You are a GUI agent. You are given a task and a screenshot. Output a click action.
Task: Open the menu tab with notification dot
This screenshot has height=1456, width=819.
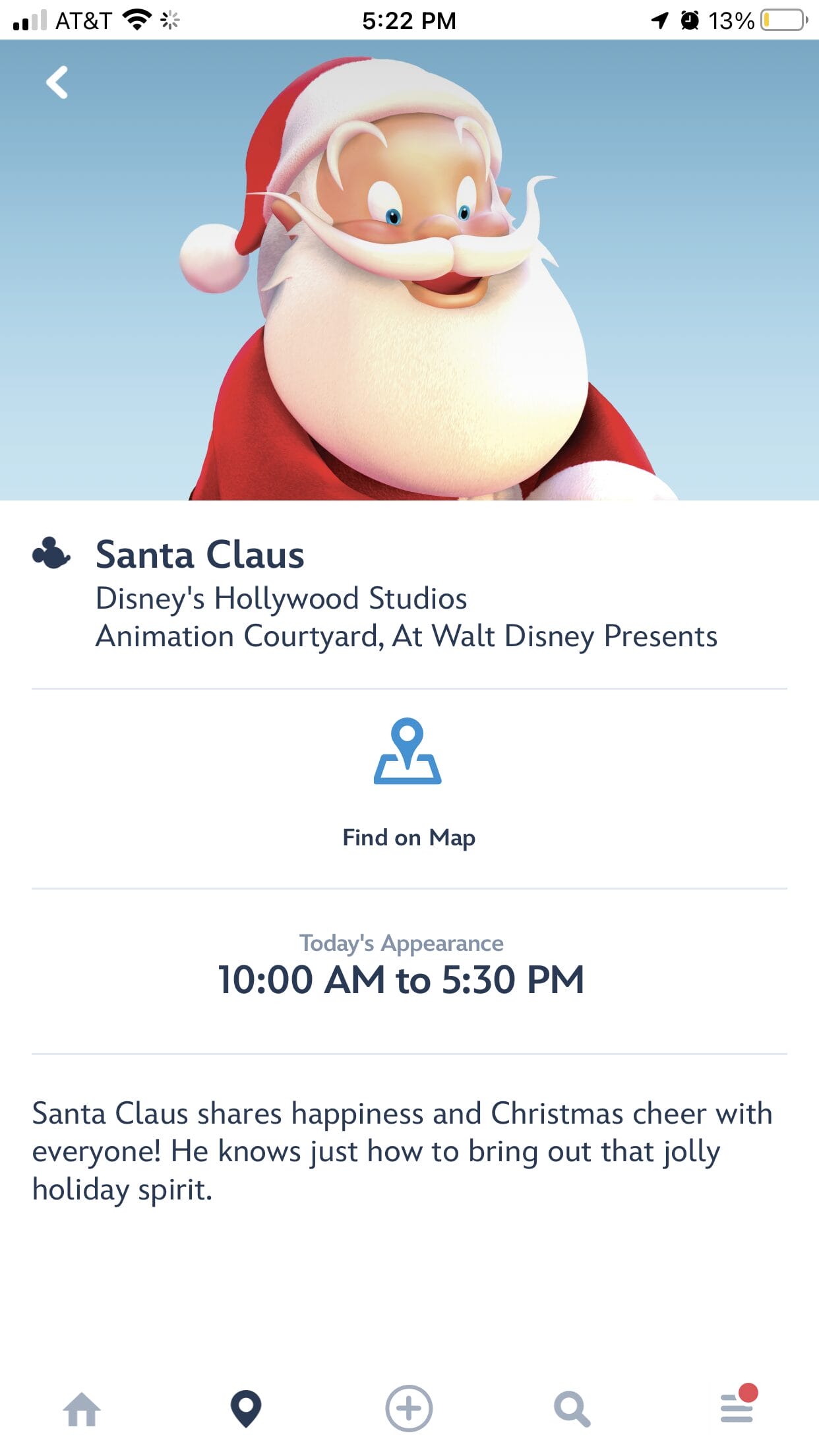[x=737, y=1408]
